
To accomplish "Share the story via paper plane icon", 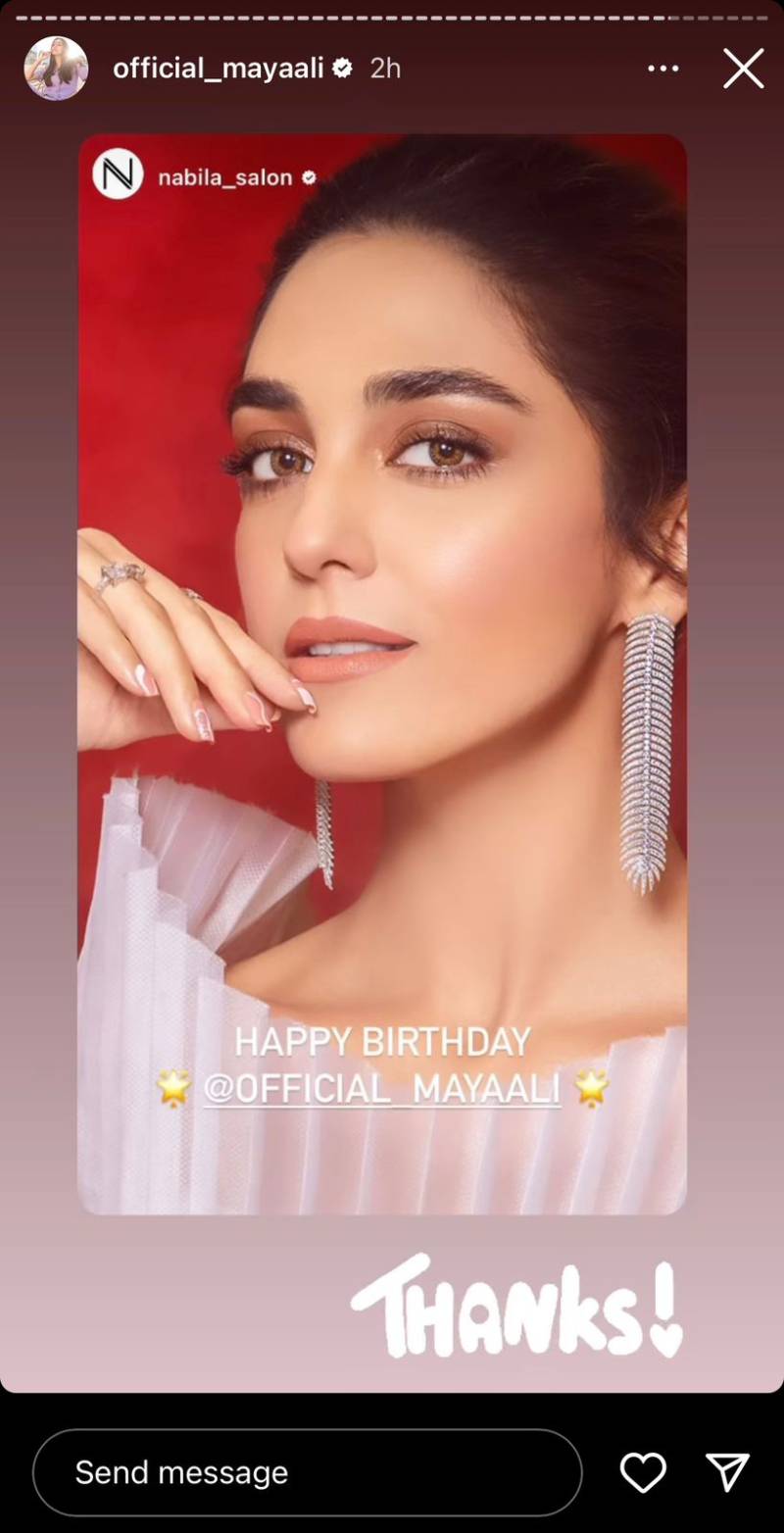I will (x=727, y=1472).
